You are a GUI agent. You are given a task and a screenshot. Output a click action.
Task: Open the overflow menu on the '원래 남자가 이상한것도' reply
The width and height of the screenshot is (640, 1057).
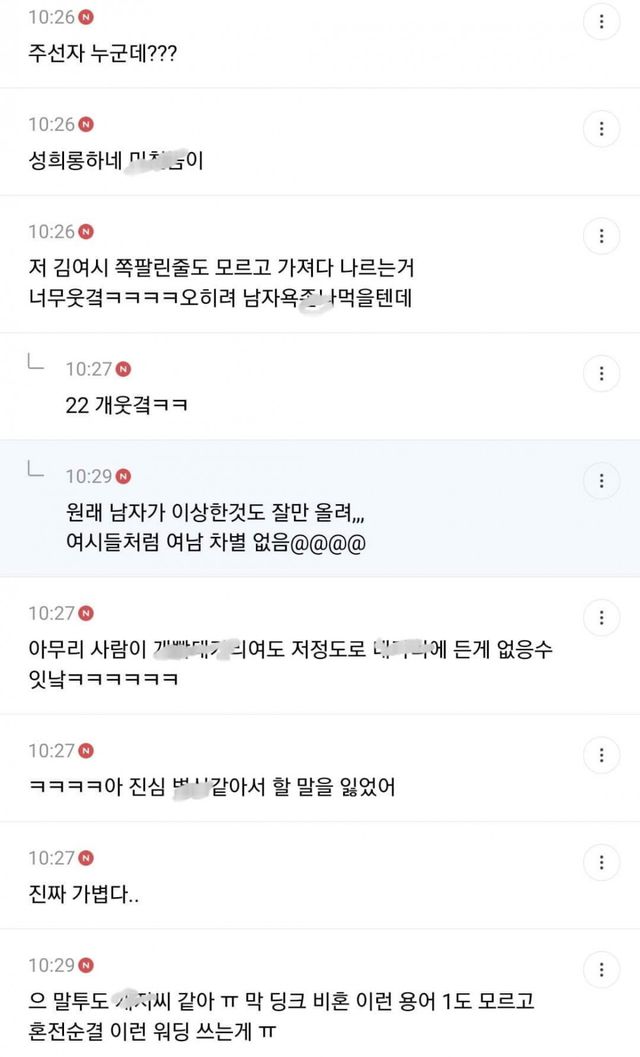(601, 481)
